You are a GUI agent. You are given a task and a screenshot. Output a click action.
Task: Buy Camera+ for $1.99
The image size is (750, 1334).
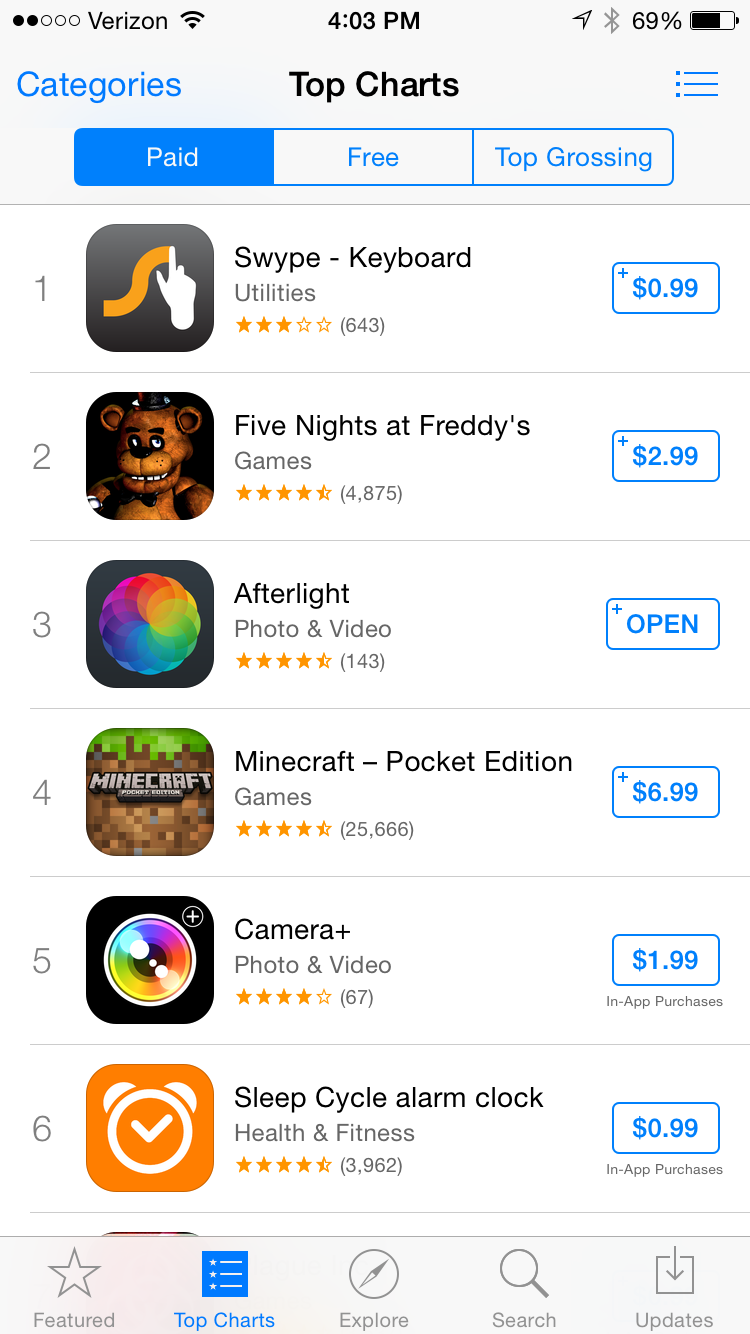(x=665, y=960)
